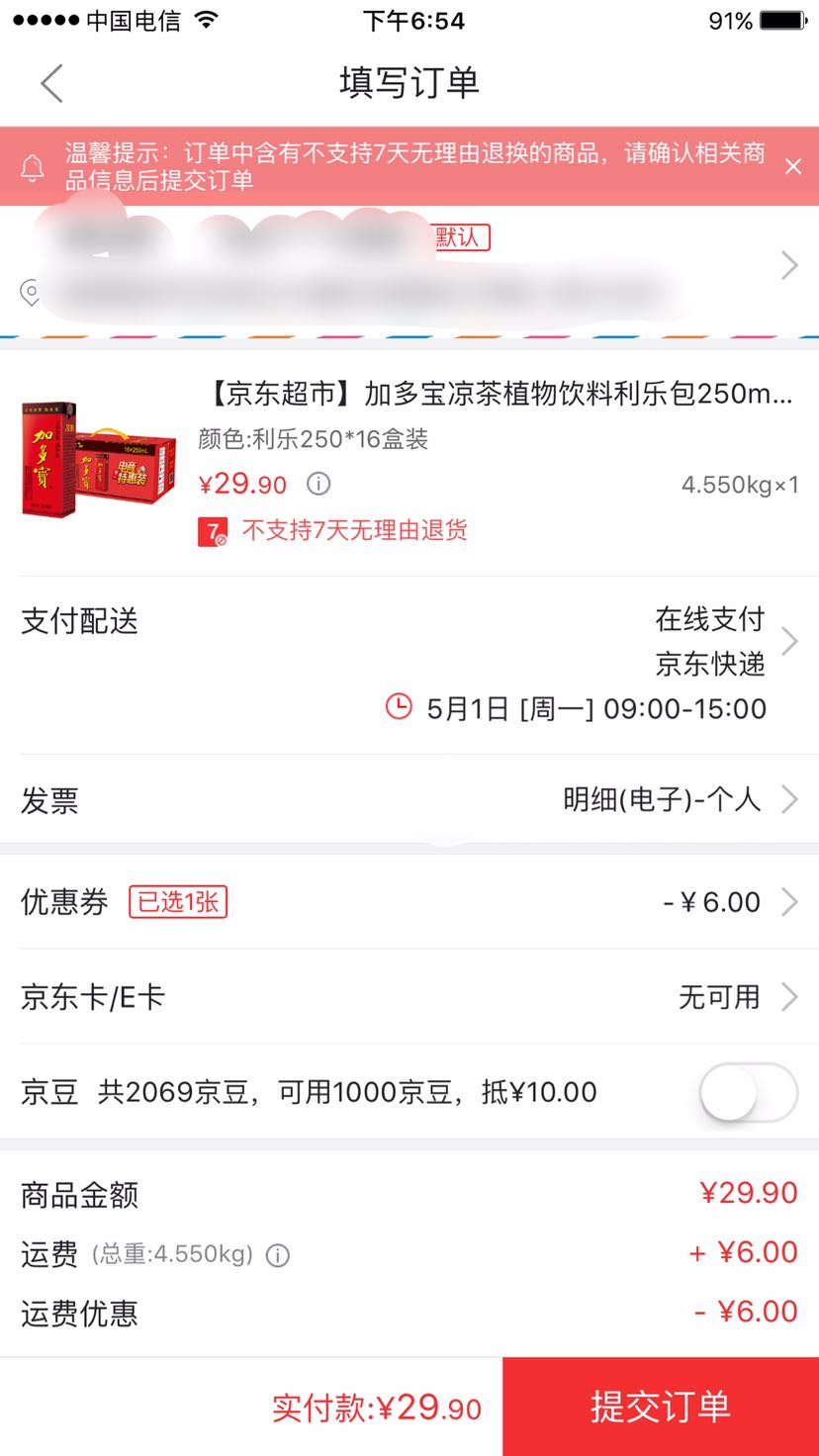Click the back arrow to leave order page
Viewport: 819px width, 1456px height.
click(50, 84)
